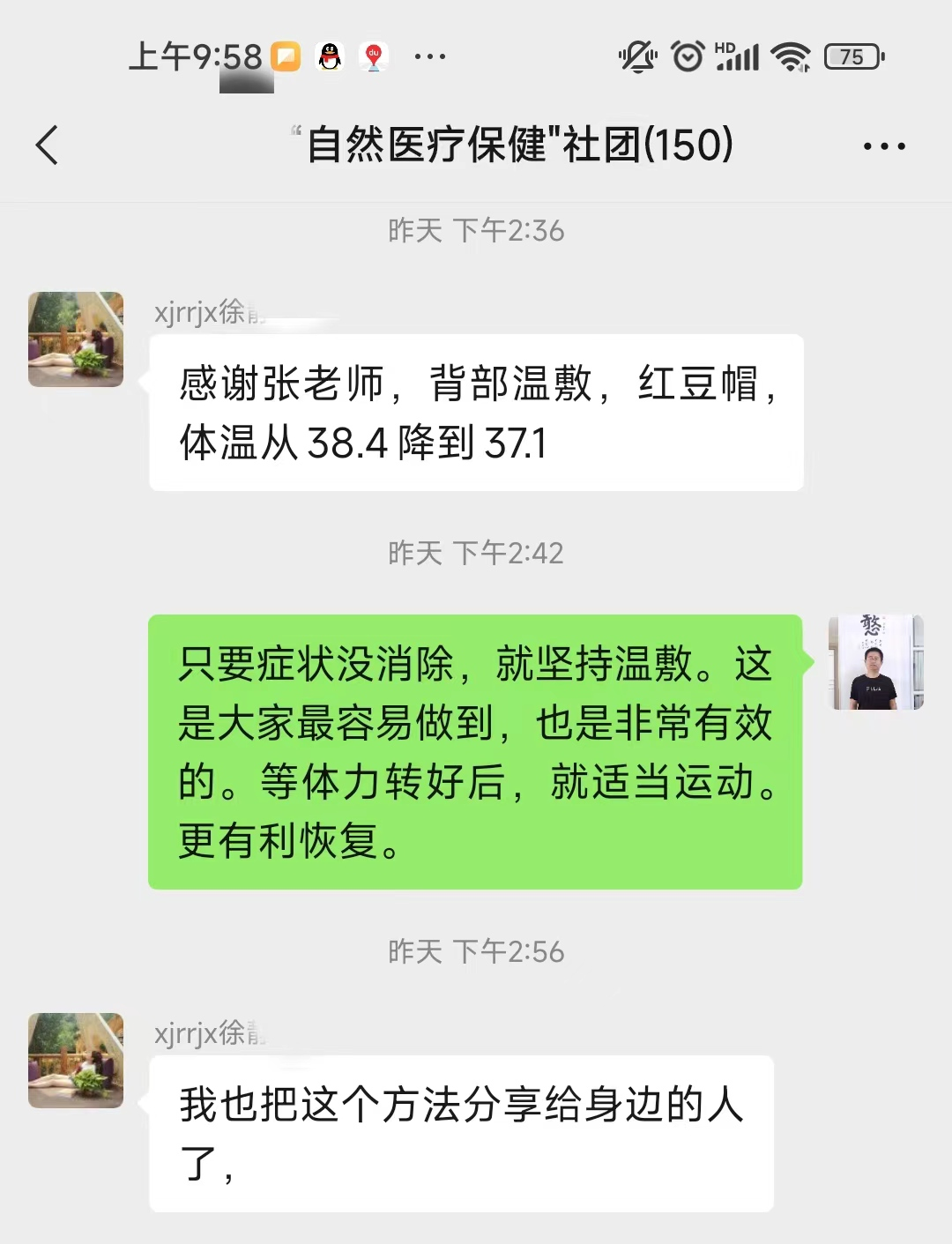This screenshot has width=952, height=1244.
Task: Open the QQ icon in the status bar
Action: (x=328, y=56)
